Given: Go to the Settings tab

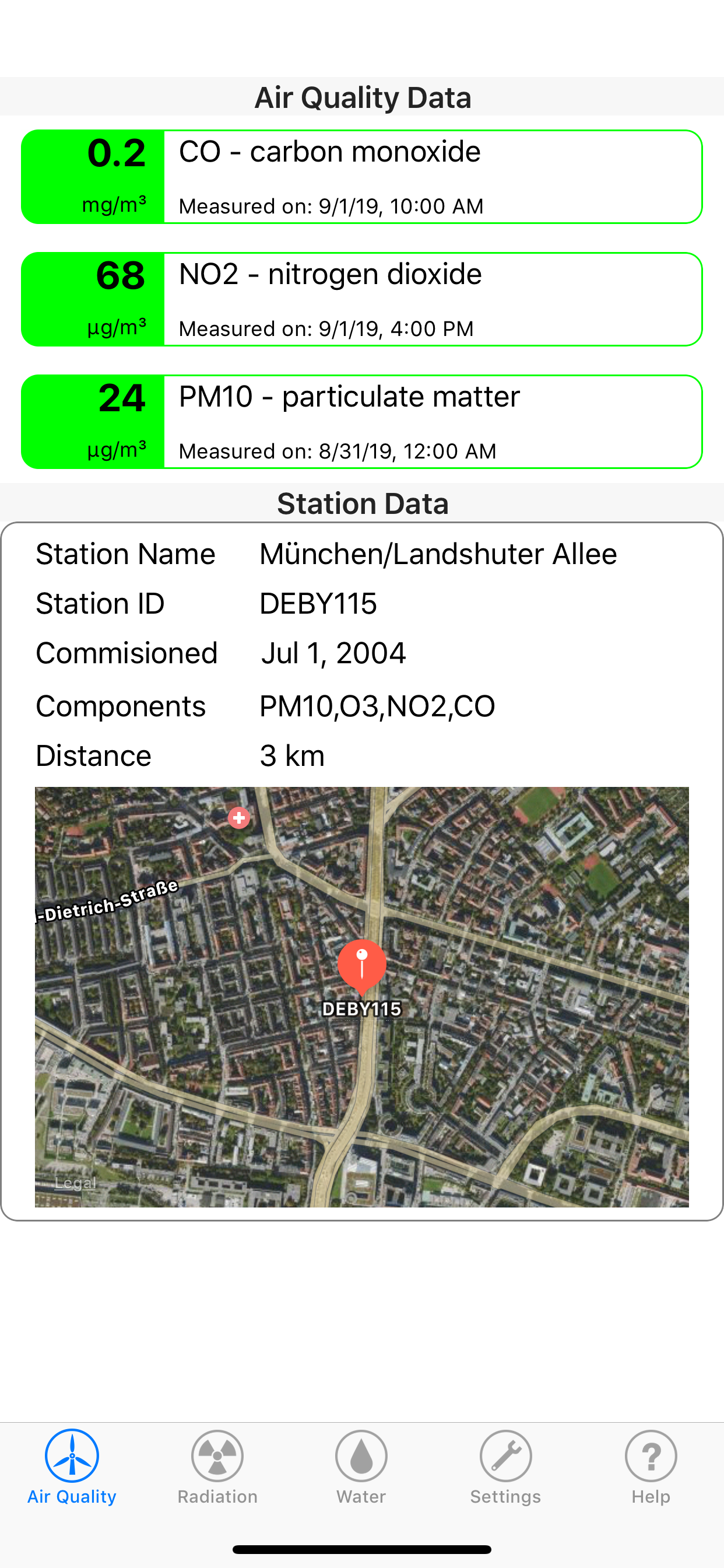Looking at the screenshot, I should point(505,1467).
